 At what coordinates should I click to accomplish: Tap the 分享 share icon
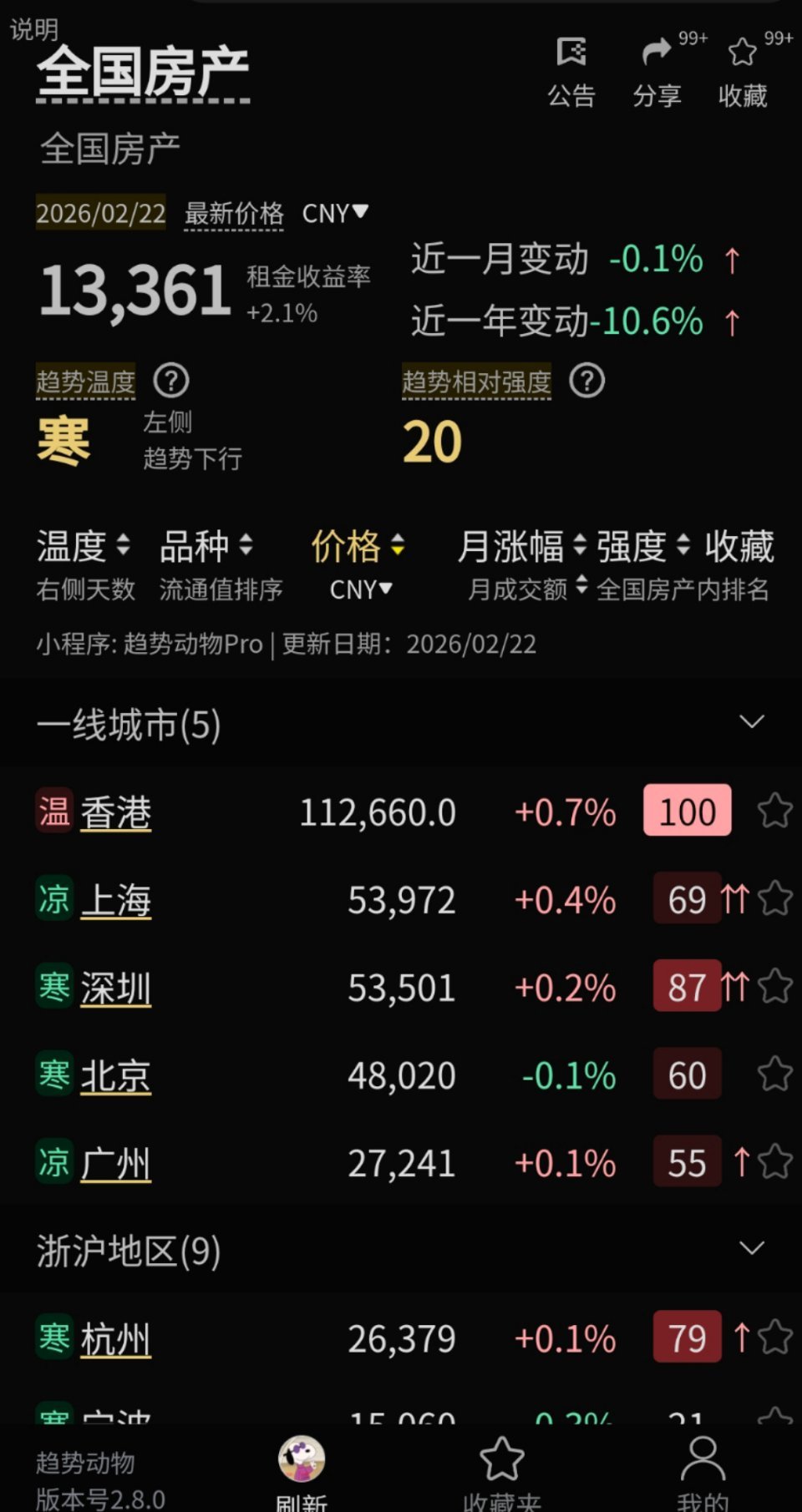click(x=657, y=67)
